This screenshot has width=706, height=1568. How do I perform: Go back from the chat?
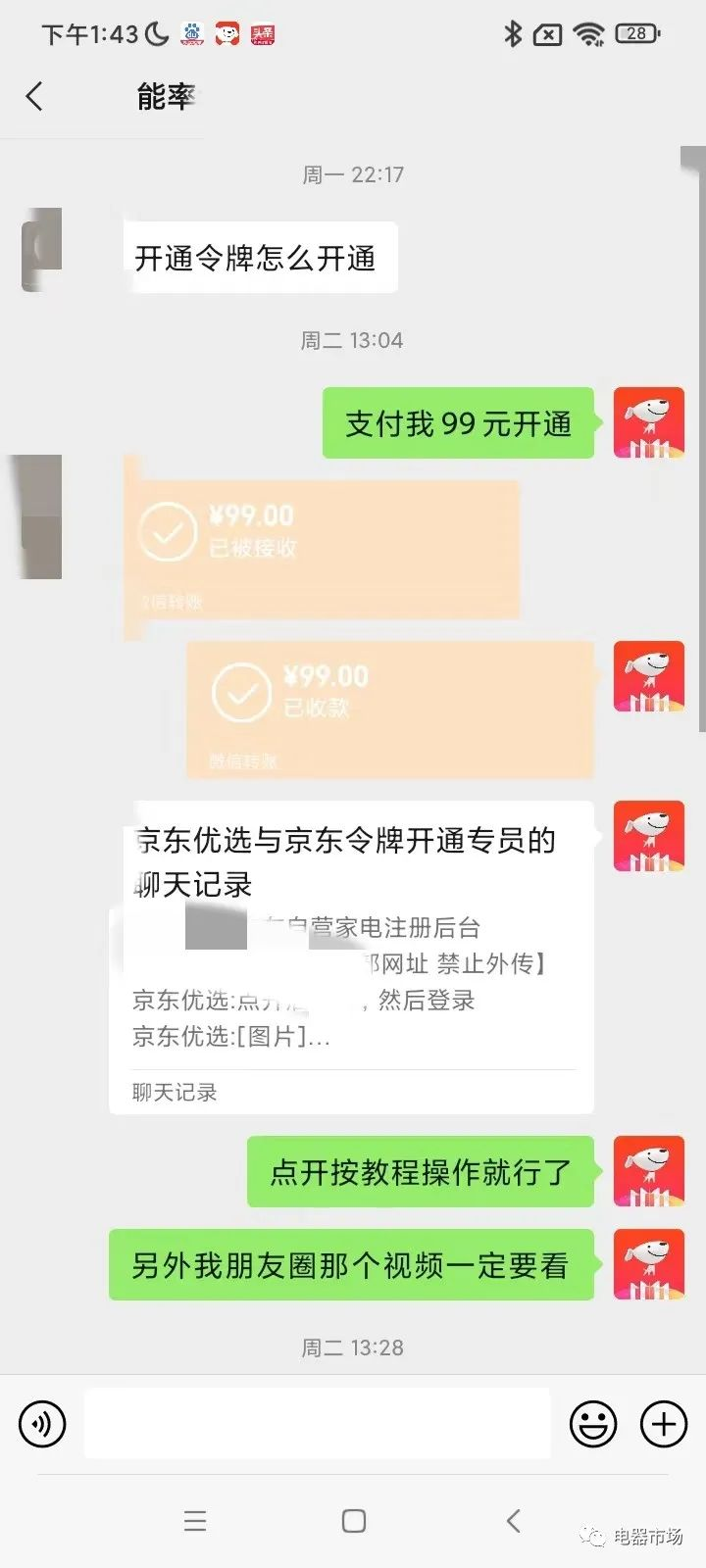(x=34, y=96)
